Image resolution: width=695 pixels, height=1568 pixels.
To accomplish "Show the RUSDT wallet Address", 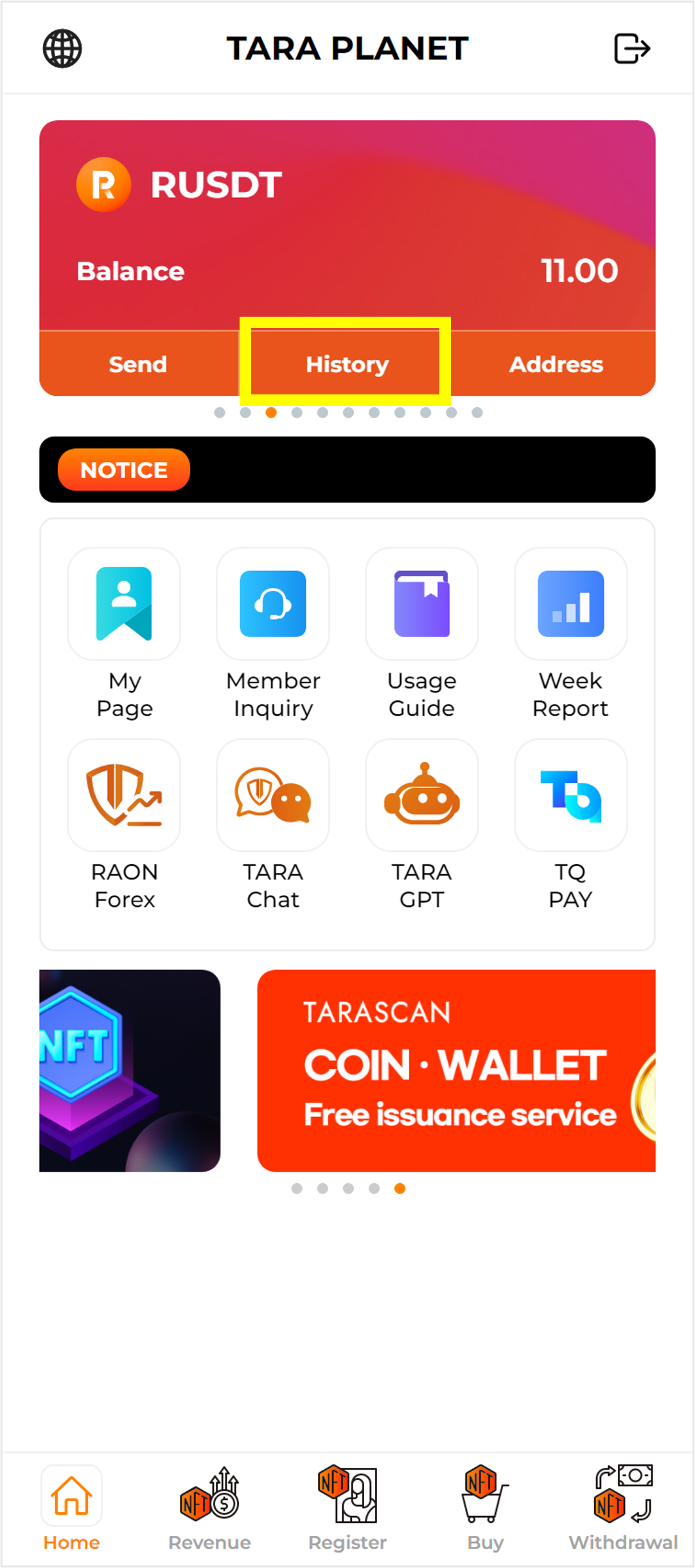I will point(556,364).
